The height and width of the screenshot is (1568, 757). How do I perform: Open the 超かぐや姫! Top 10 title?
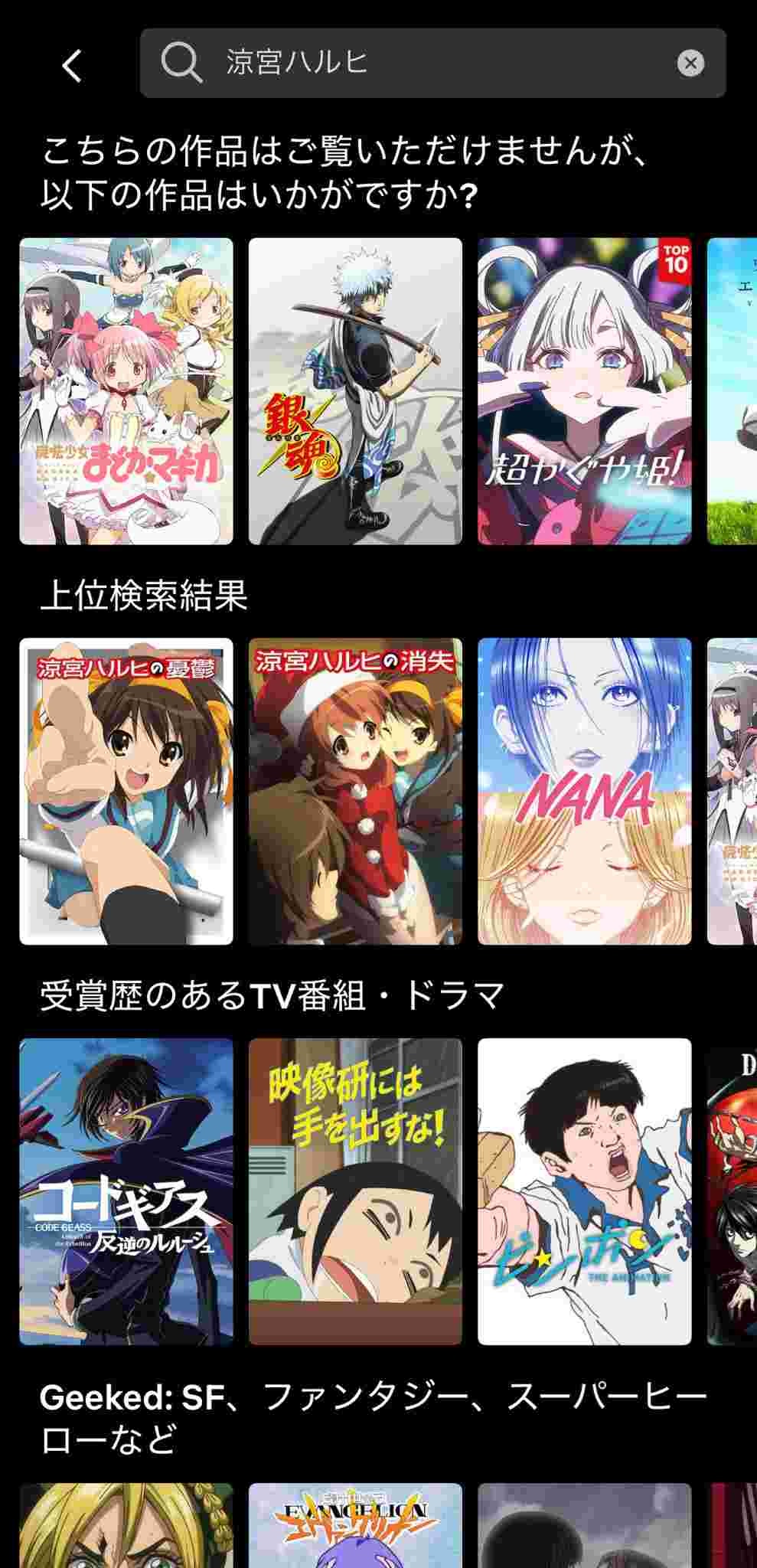[584, 391]
